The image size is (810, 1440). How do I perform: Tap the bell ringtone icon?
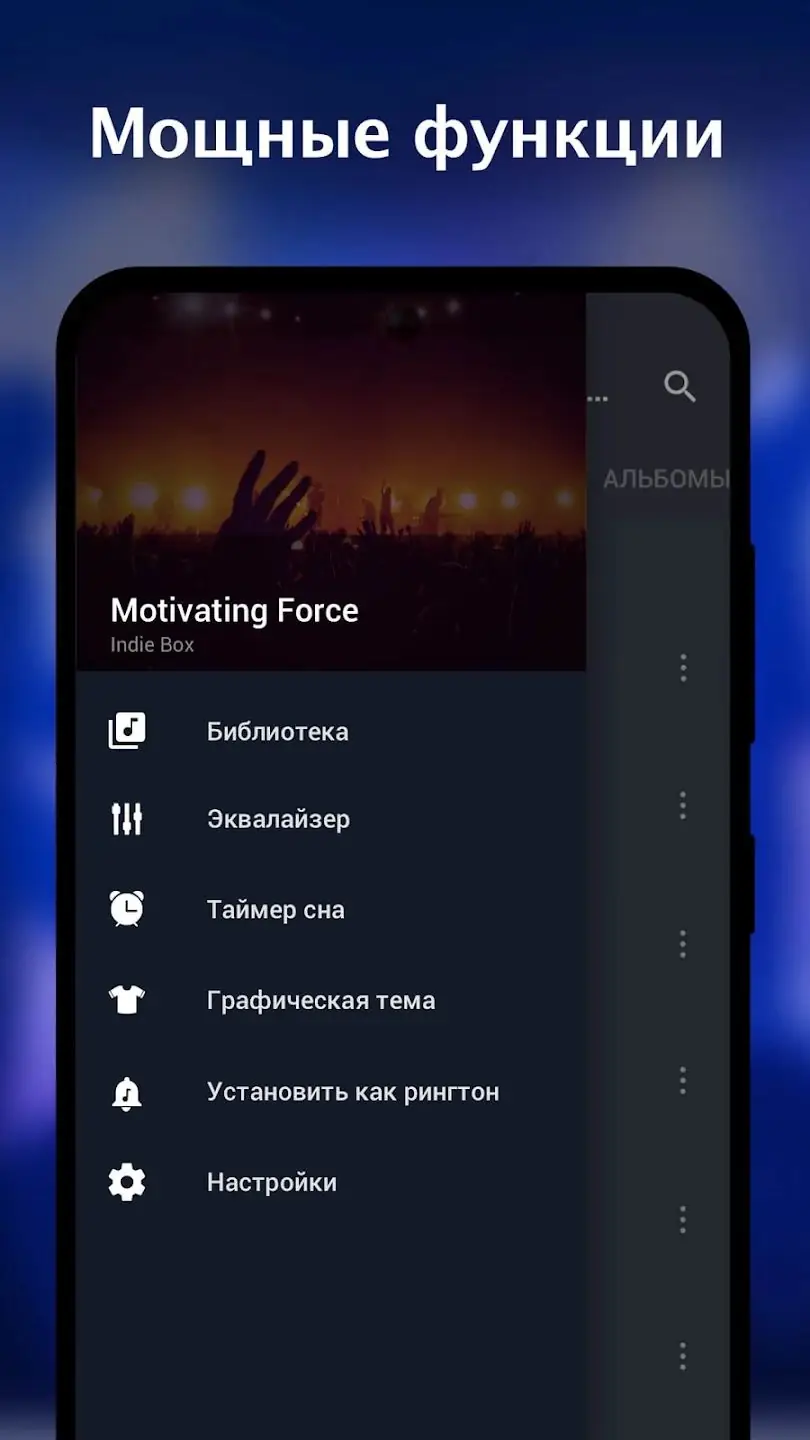[126, 1091]
